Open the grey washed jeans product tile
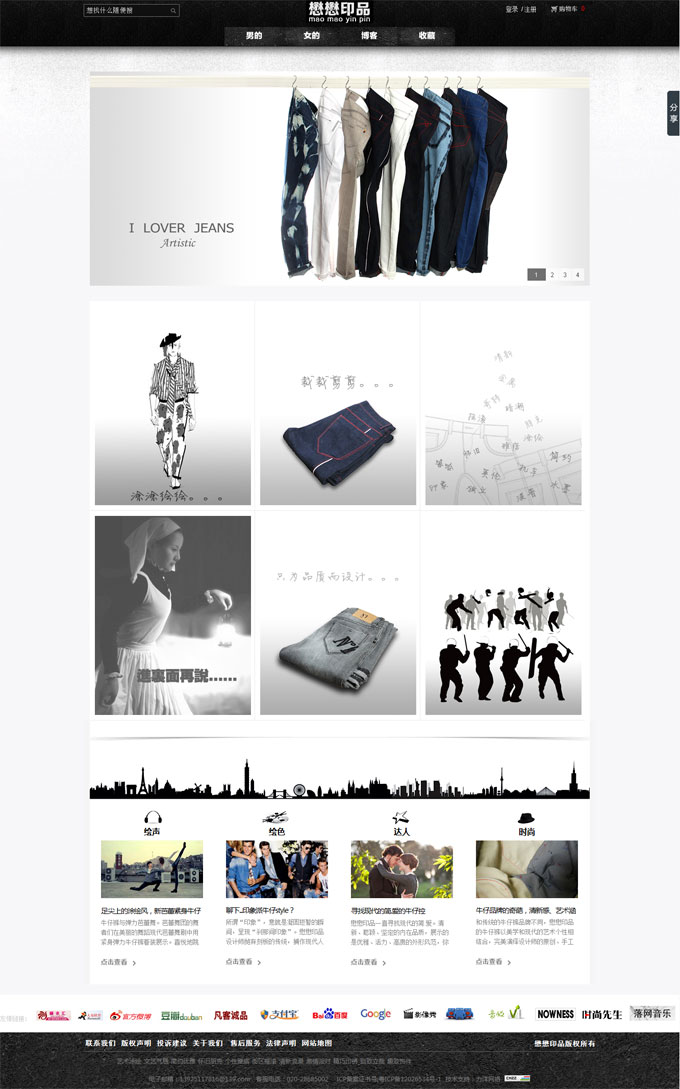Viewport: 680px width, 1089px height. point(338,613)
